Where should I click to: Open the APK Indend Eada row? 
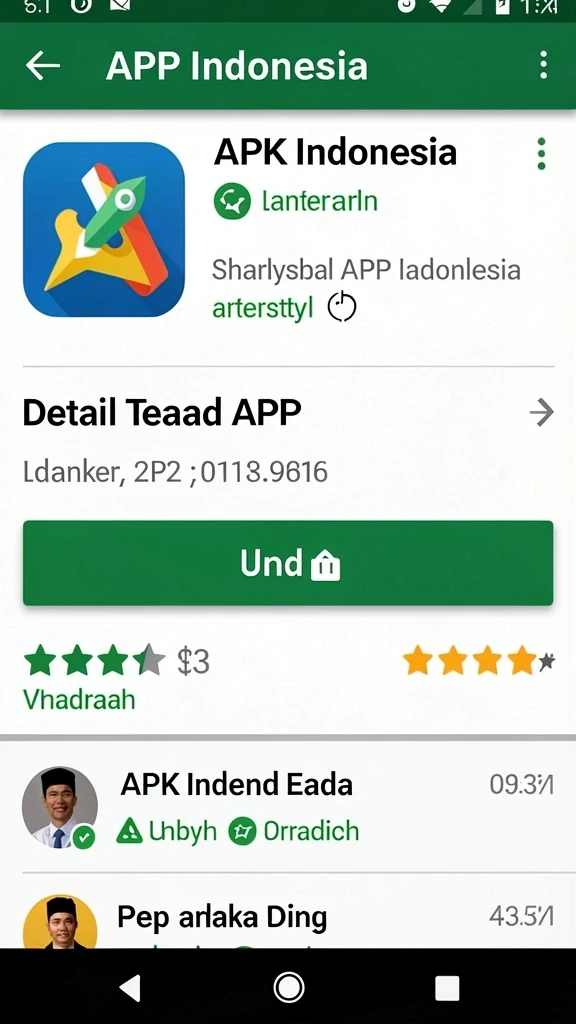(288, 807)
